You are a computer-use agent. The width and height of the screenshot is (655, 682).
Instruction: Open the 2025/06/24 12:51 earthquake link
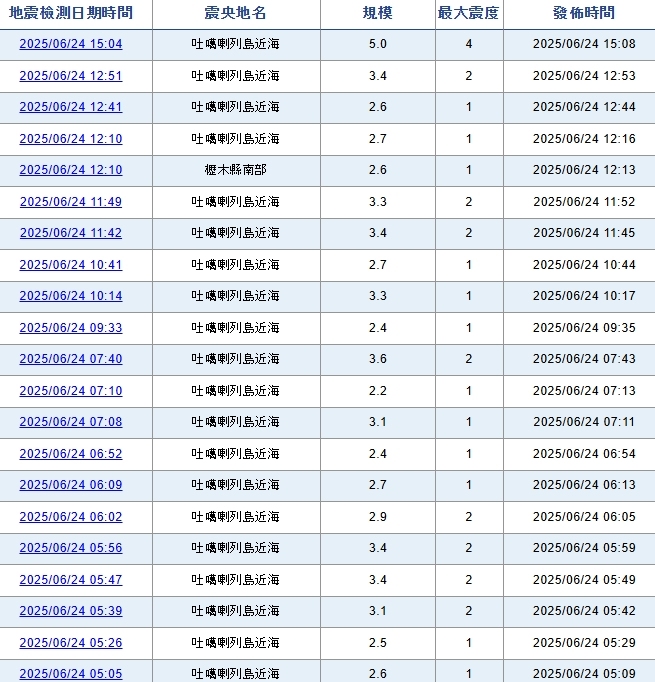pos(71,76)
